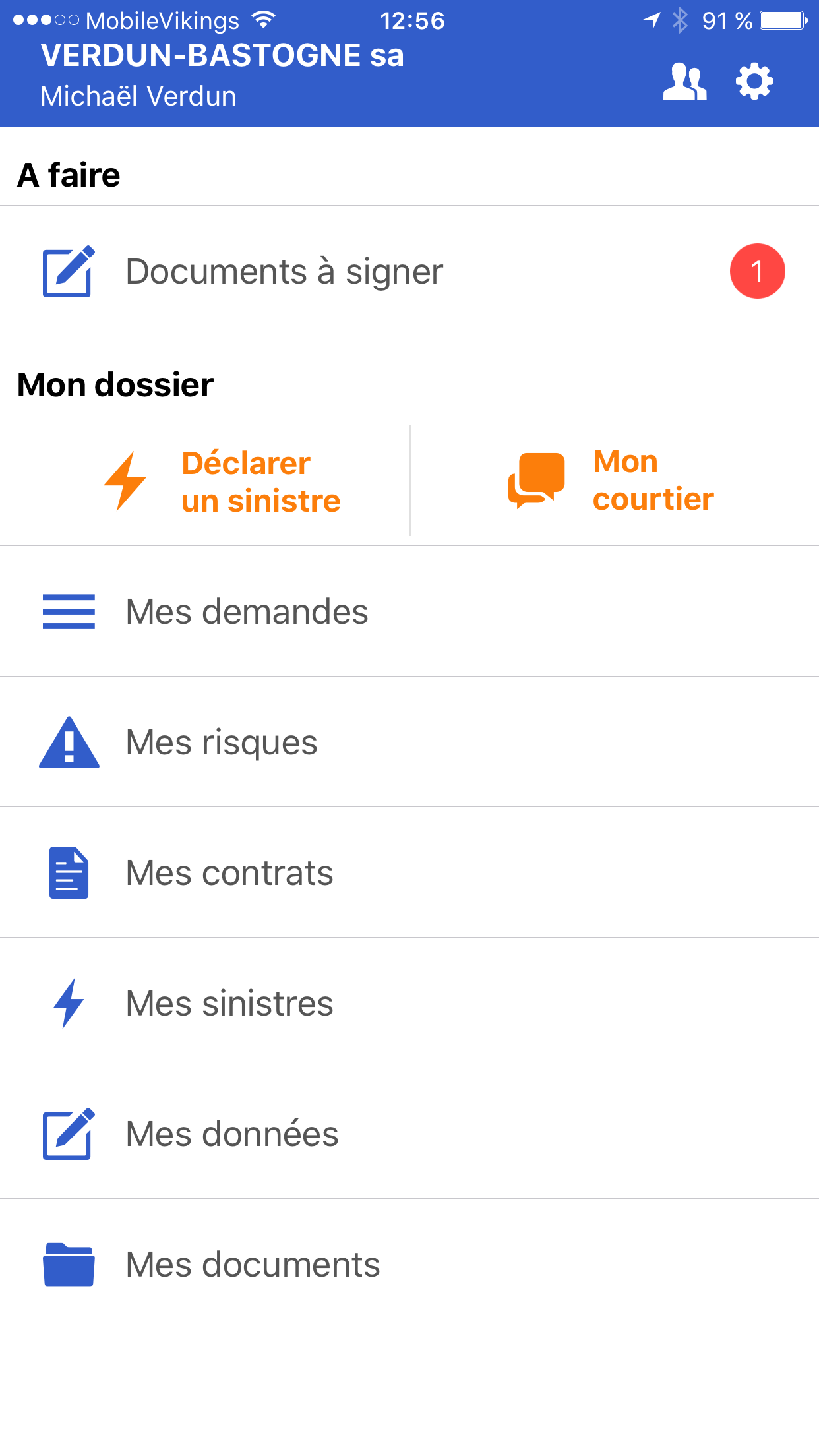Viewport: 819px width, 1456px height.
Task: Open Documents à signer
Action: (x=409, y=272)
